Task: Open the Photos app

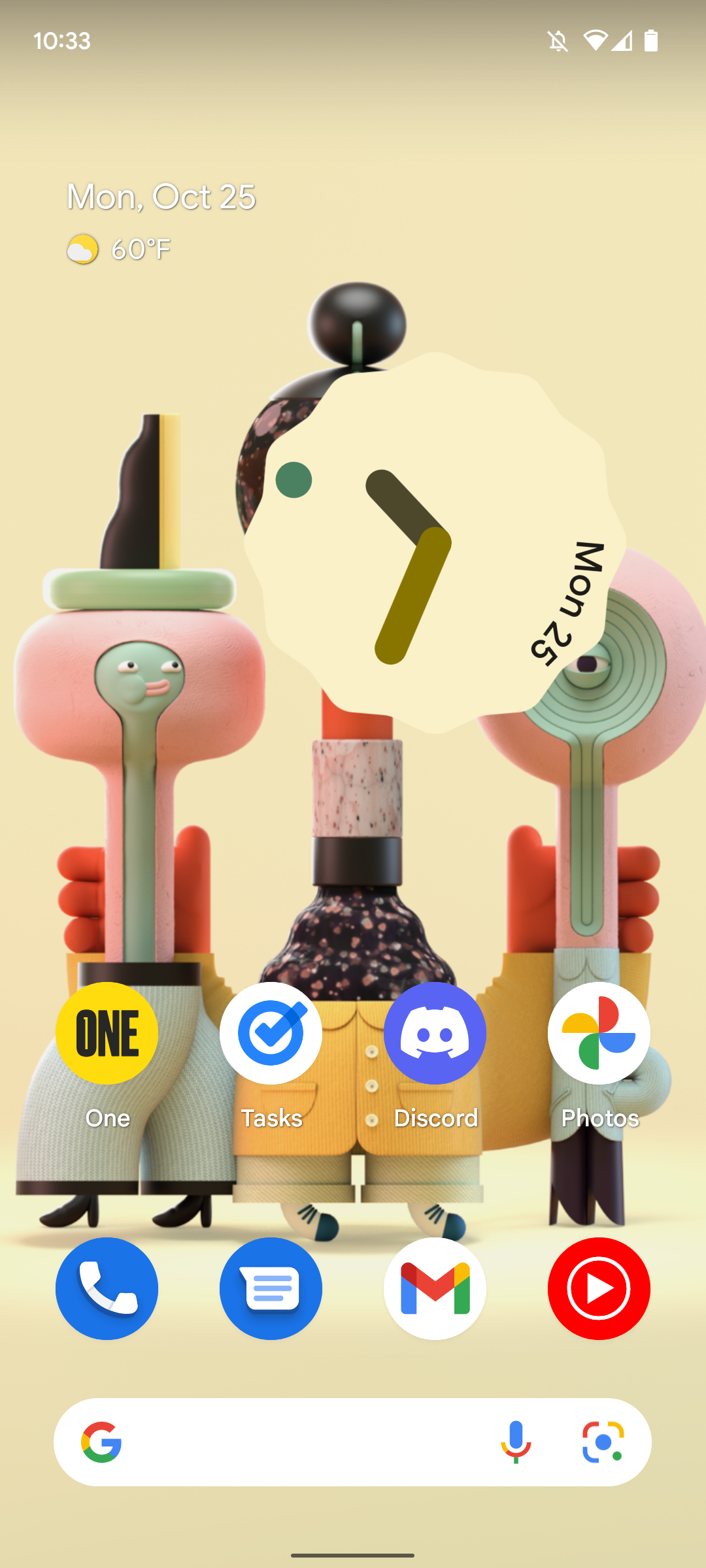Action: (x=599, y=1034)
